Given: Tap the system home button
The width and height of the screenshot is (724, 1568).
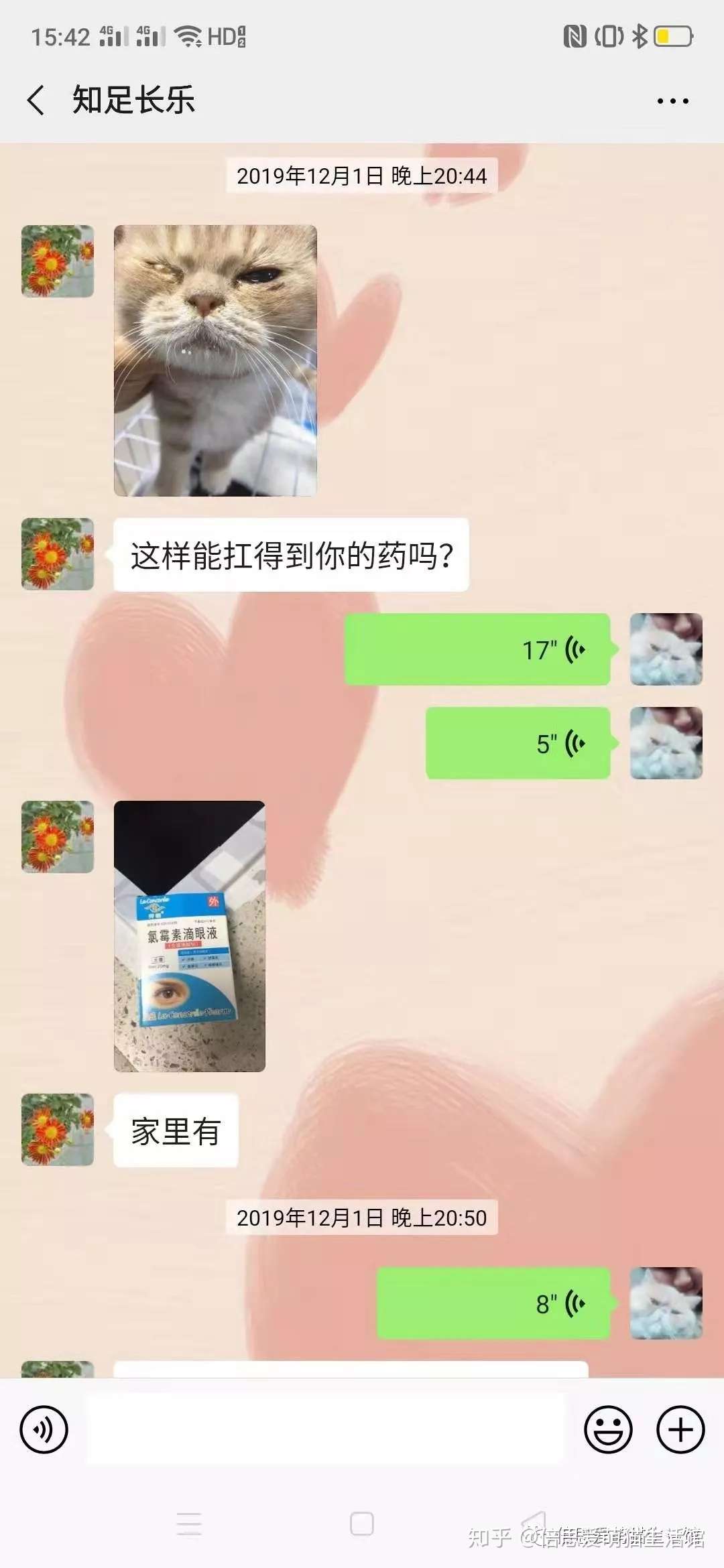Looking at the screenshot, I should tap(362, 1524).
